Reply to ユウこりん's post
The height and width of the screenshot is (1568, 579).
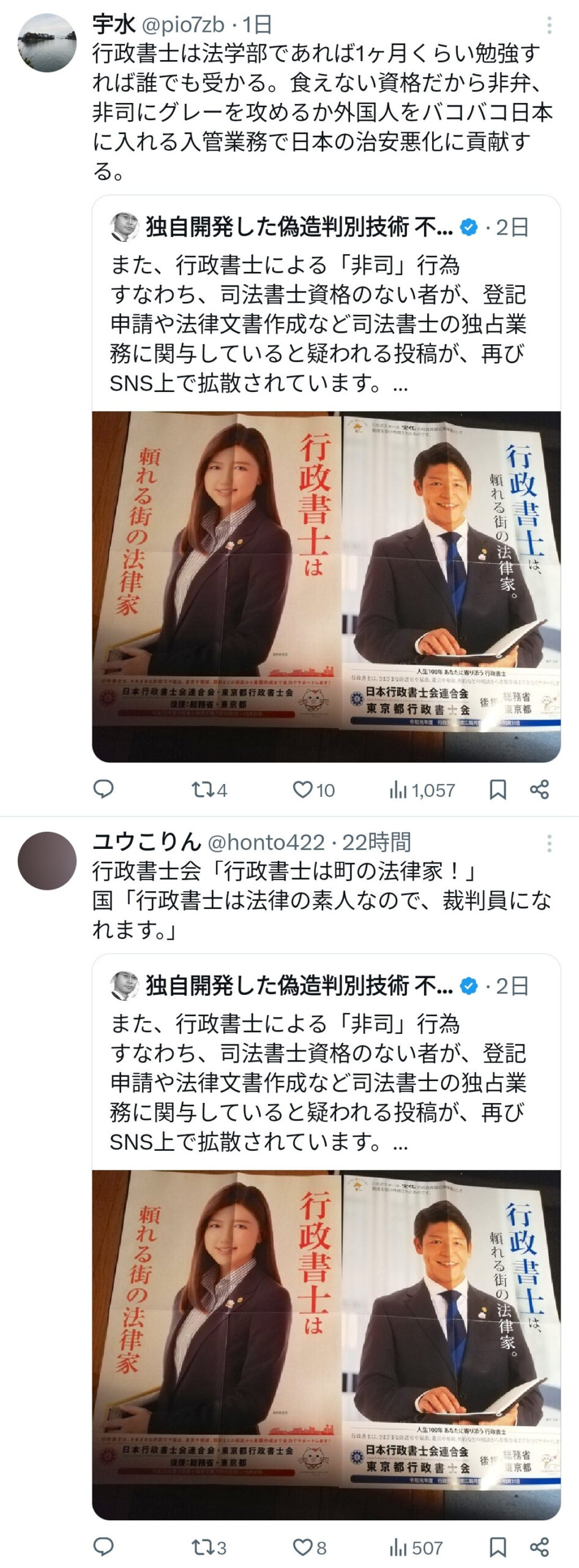tap(103, 1548)
